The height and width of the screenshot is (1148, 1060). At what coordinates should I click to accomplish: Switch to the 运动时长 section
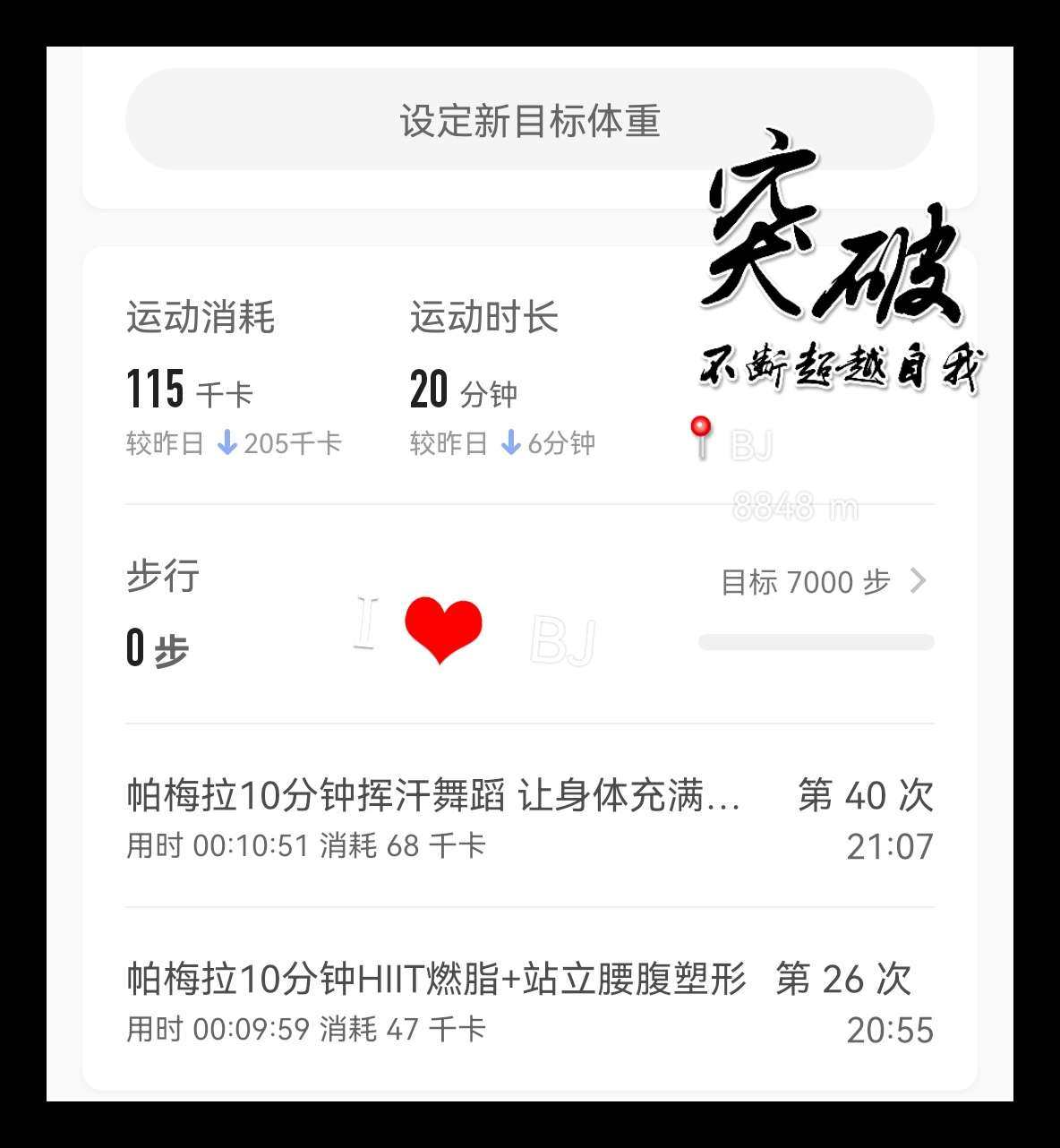pyautogui.click(x=483, y=315)
